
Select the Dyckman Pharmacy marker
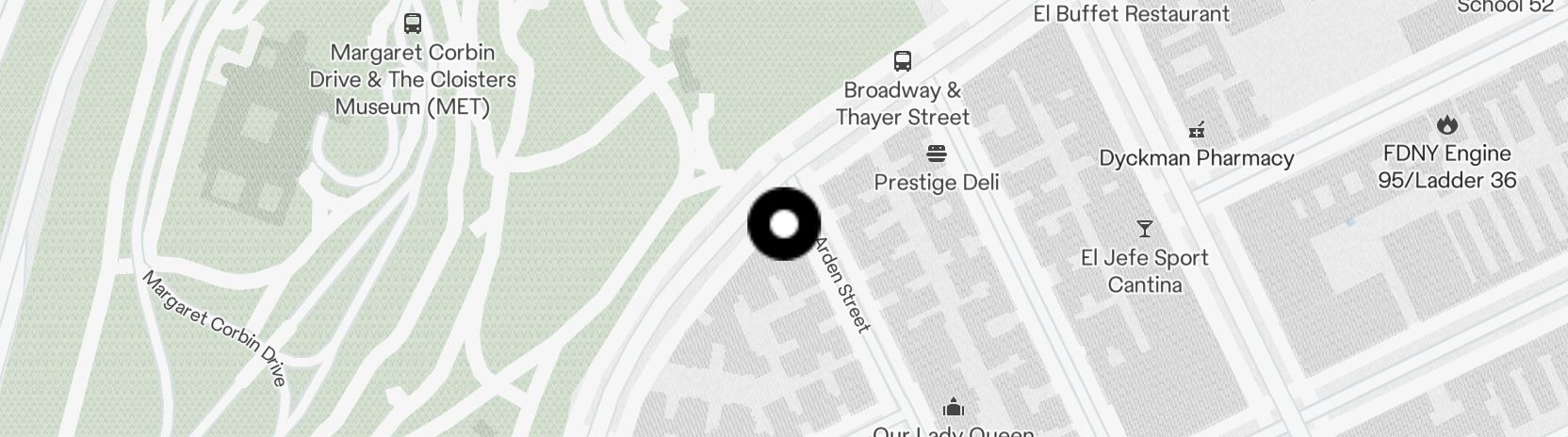click(x=1197, y=129)
